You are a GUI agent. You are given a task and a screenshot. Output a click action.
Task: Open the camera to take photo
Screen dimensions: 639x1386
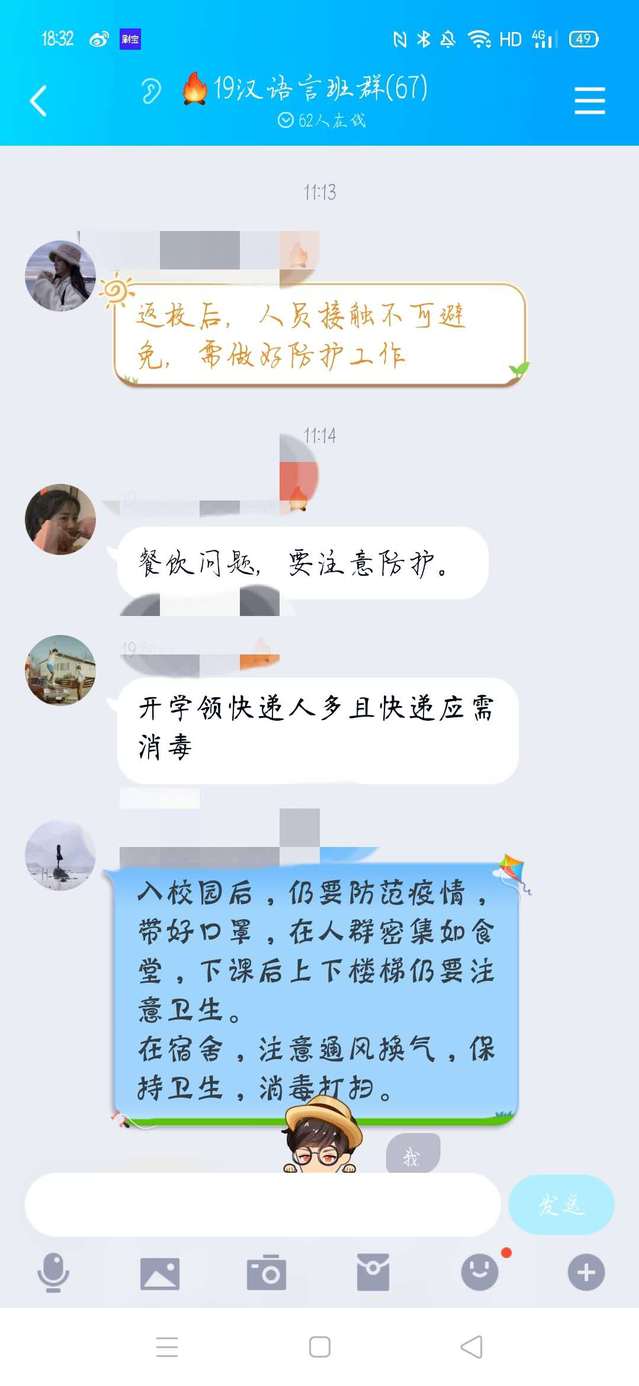[266, 1273]
